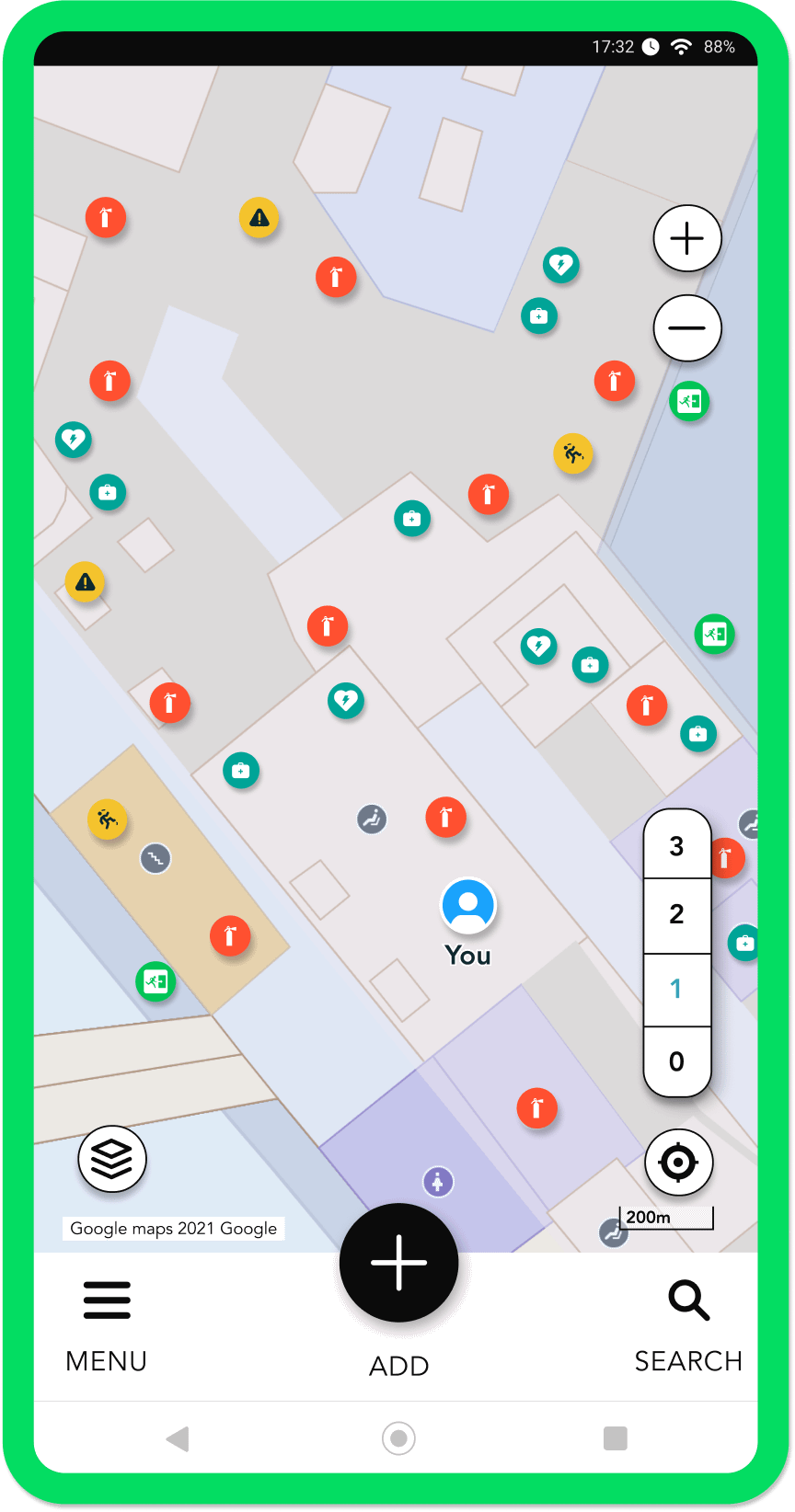Zoom in on the map
795x1512 pixels.
tap(687, 239)
